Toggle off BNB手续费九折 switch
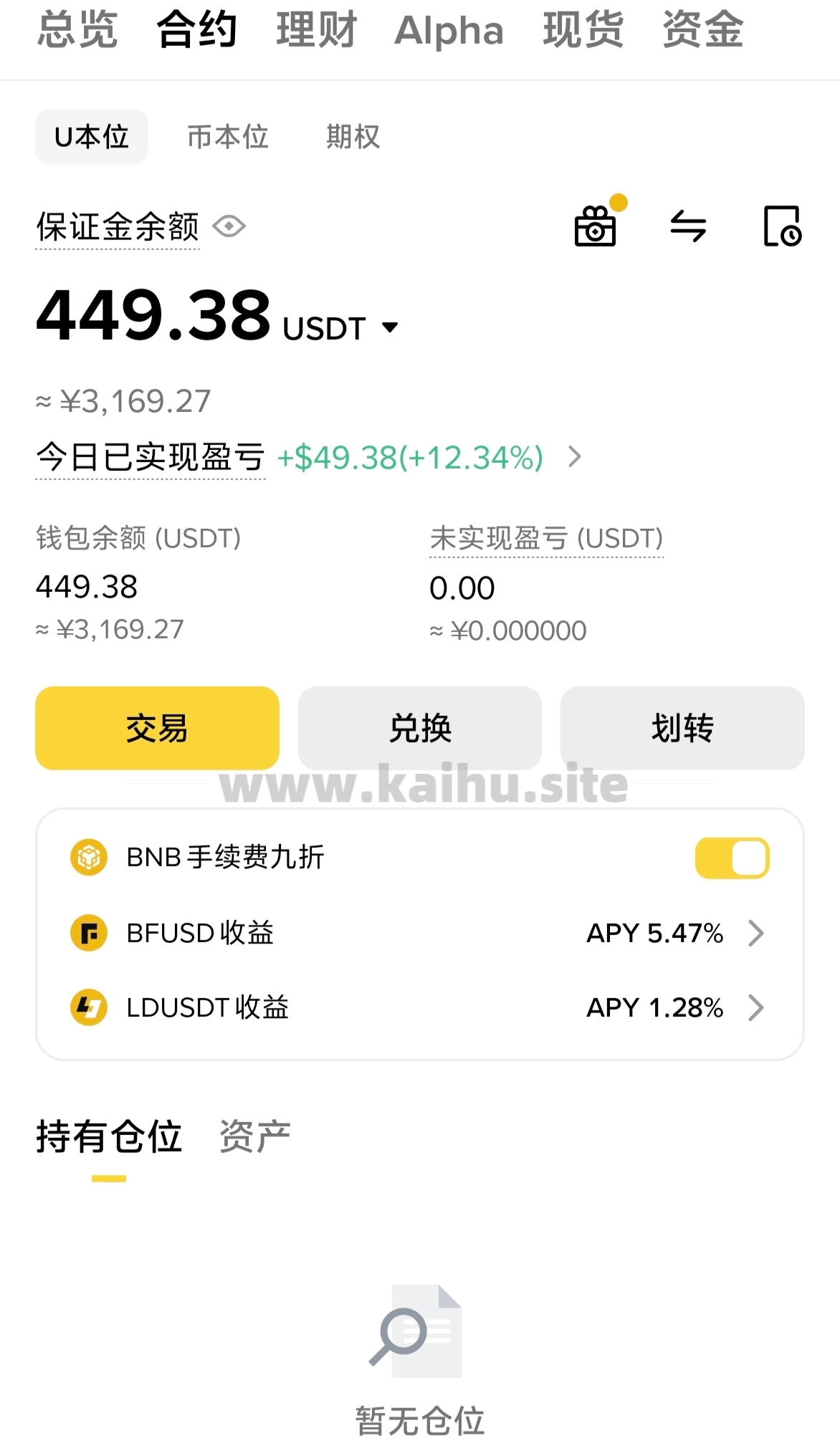Screen dimensions: 840x1456 tap(732, 858)
